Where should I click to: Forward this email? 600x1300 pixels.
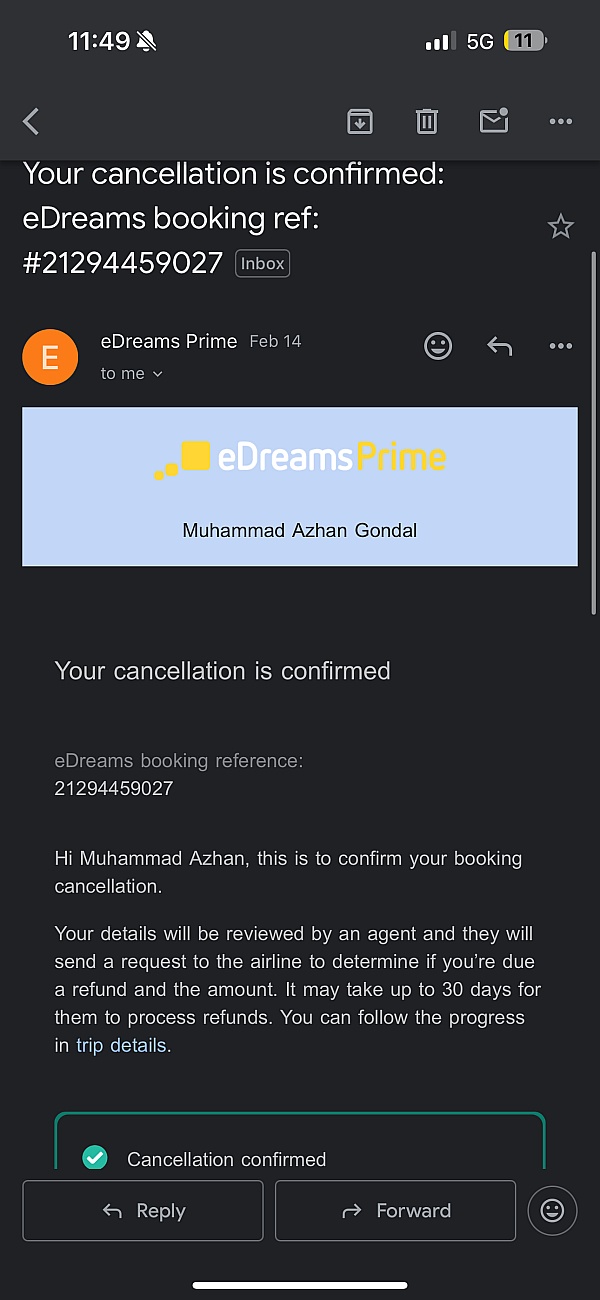pos(396,1211)
